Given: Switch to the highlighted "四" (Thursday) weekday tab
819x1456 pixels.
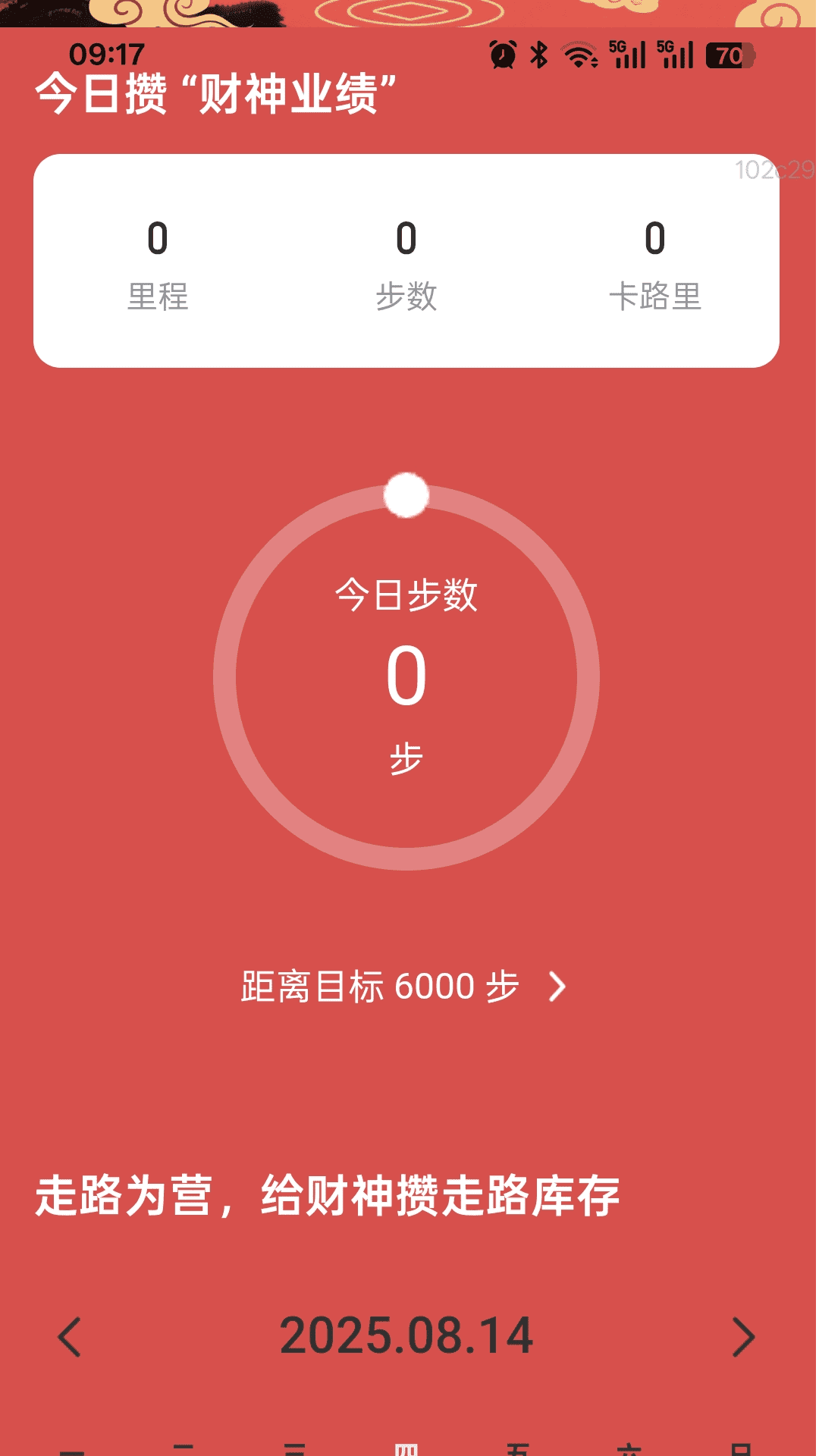Looking at the screenshot, I should point(406,1448).
